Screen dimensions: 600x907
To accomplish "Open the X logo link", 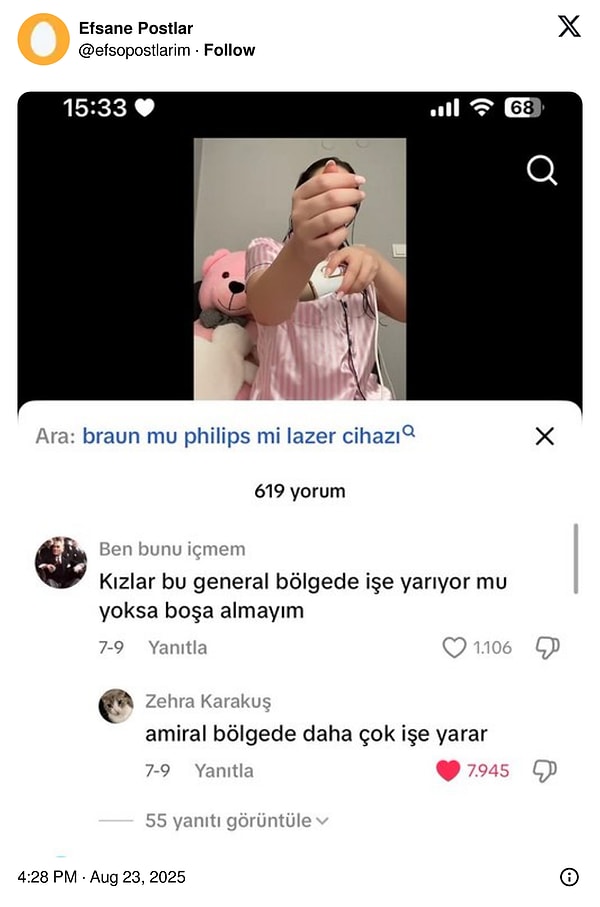I will tap(569, 28).
